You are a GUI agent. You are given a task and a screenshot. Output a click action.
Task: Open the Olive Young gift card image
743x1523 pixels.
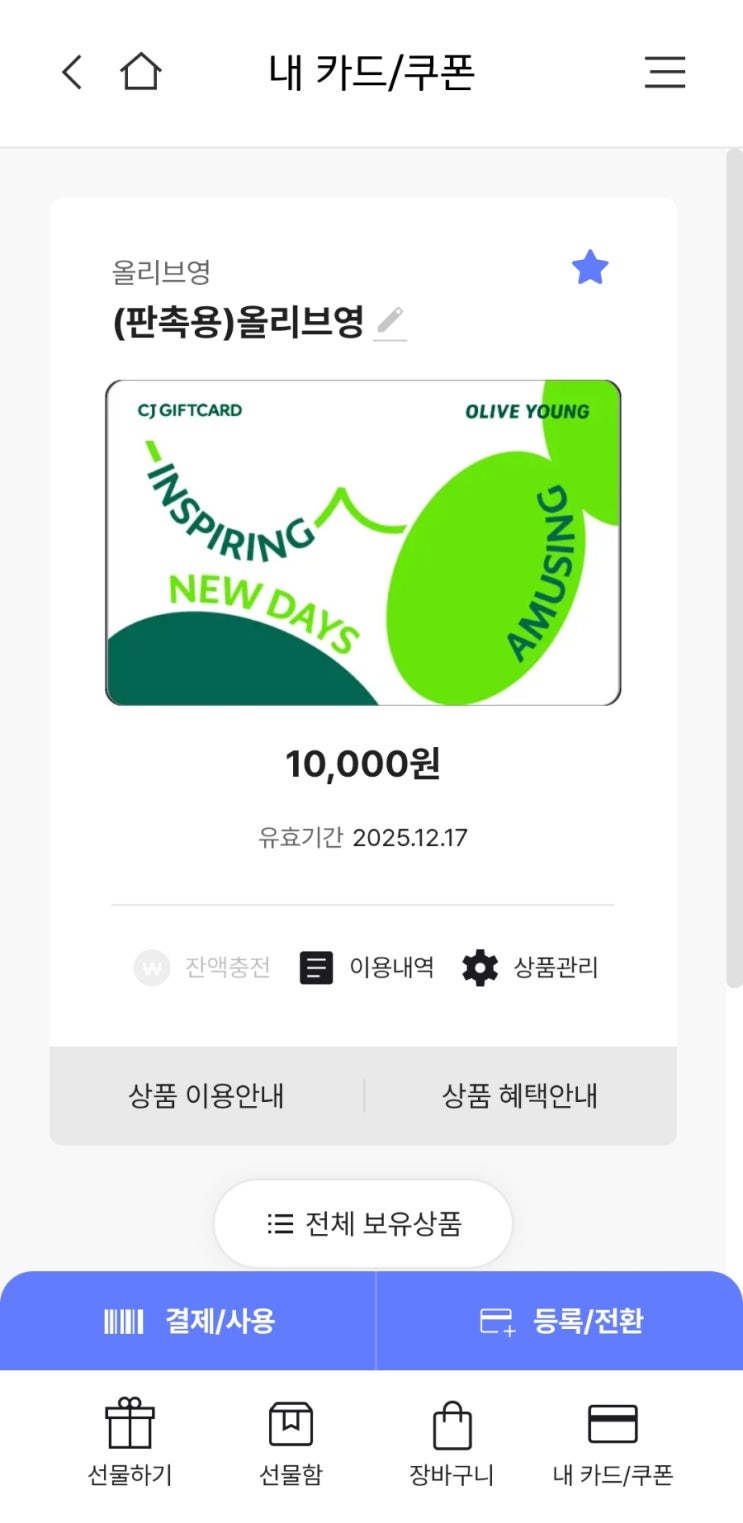pyautogui.click(x=363, y=542)
